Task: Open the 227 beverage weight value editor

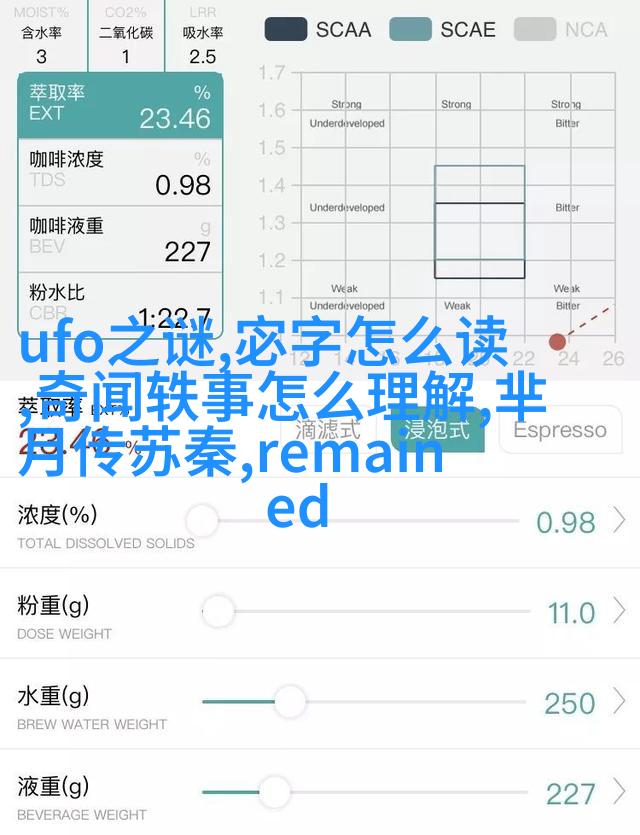Action: [x=571, y=793]
